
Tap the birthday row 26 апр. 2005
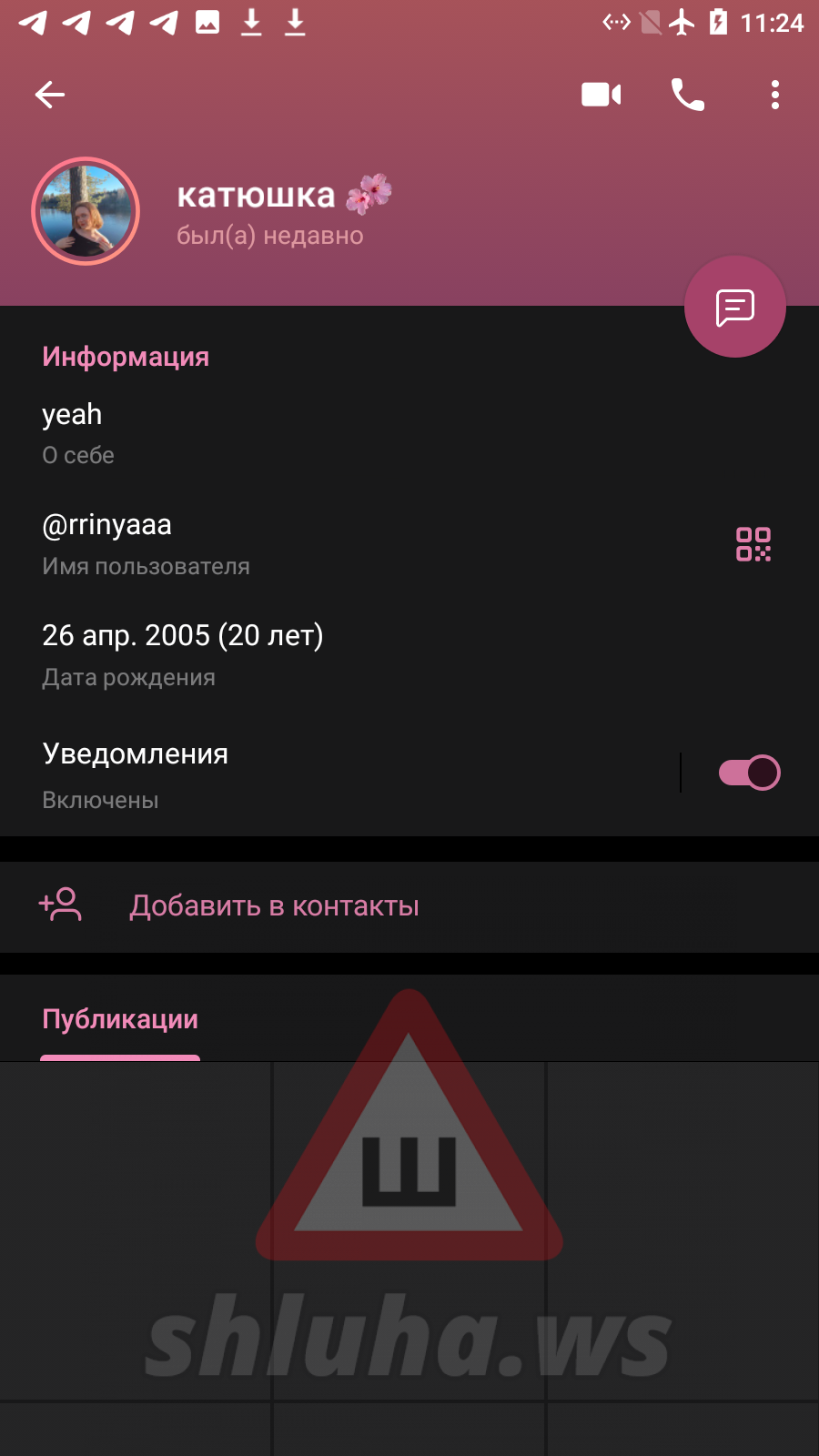point(273,654)
